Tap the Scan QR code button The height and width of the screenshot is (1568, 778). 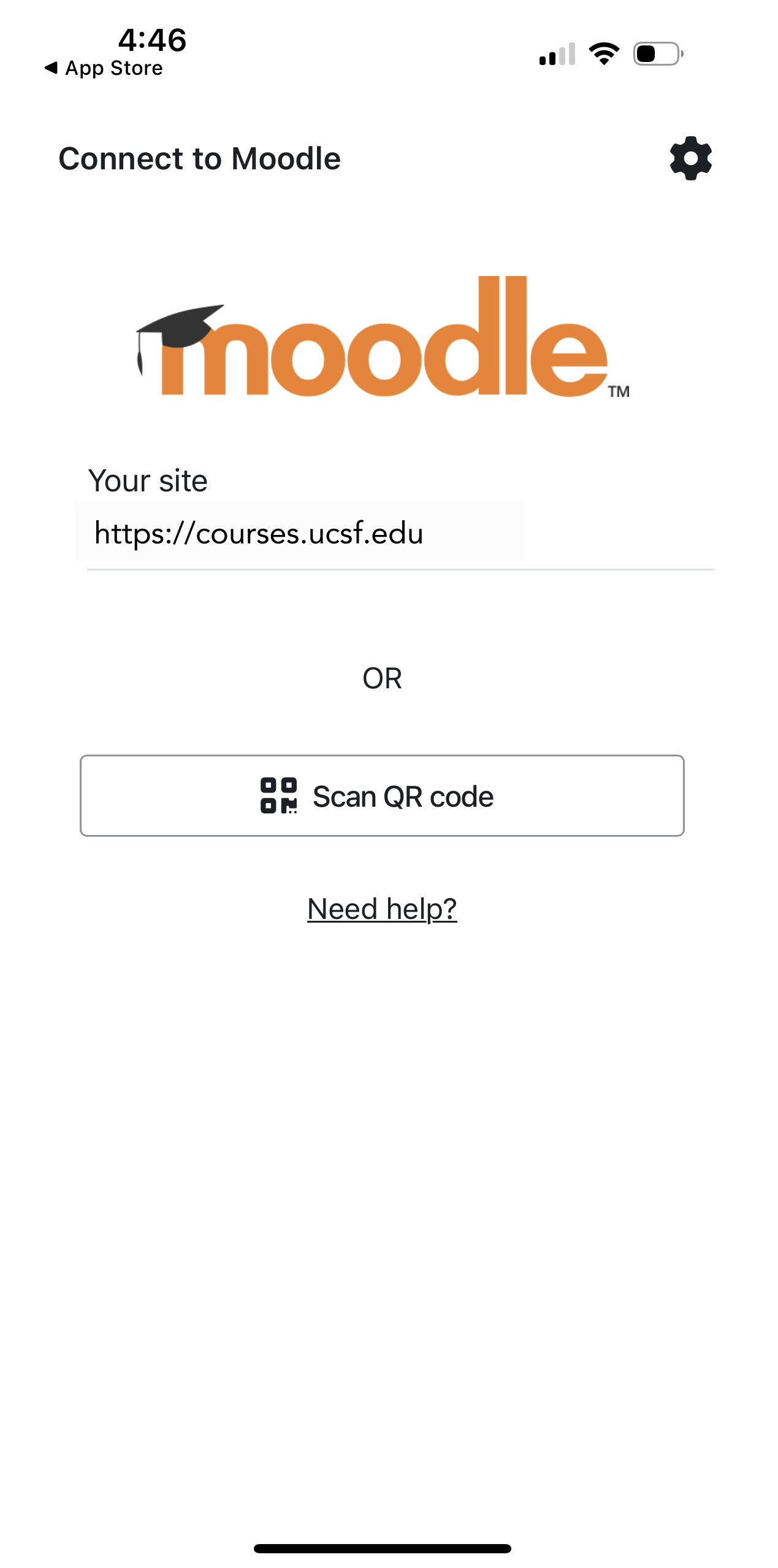pos(382,796)
